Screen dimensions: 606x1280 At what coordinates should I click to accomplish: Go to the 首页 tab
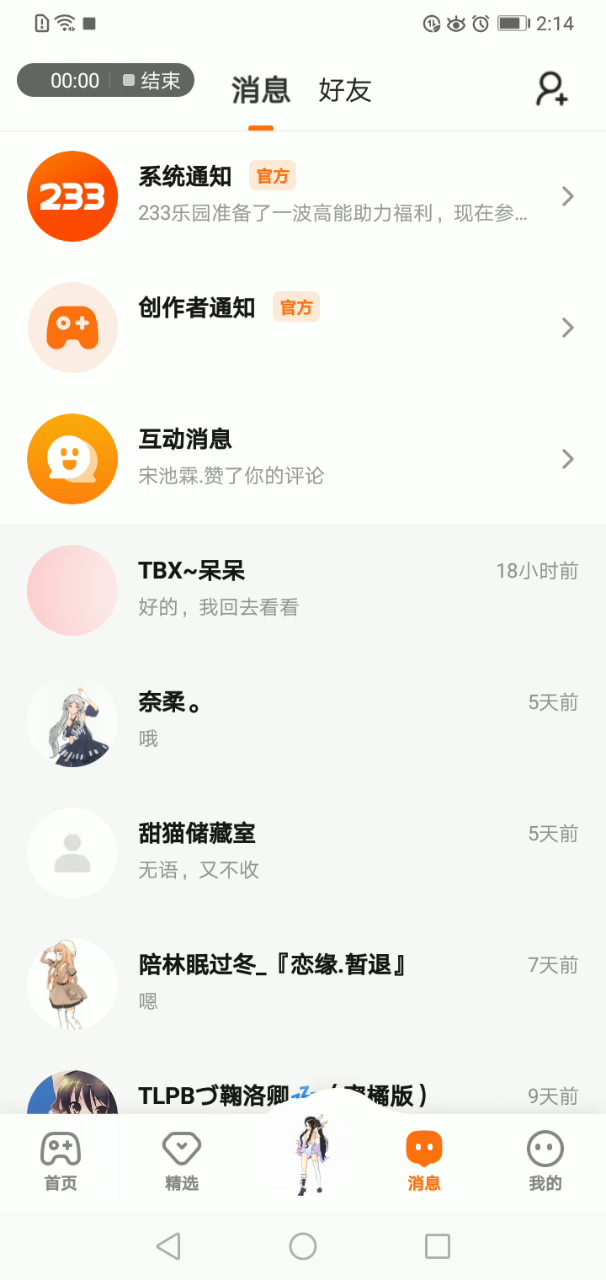pyautogui.click(x=61, y=1162)
